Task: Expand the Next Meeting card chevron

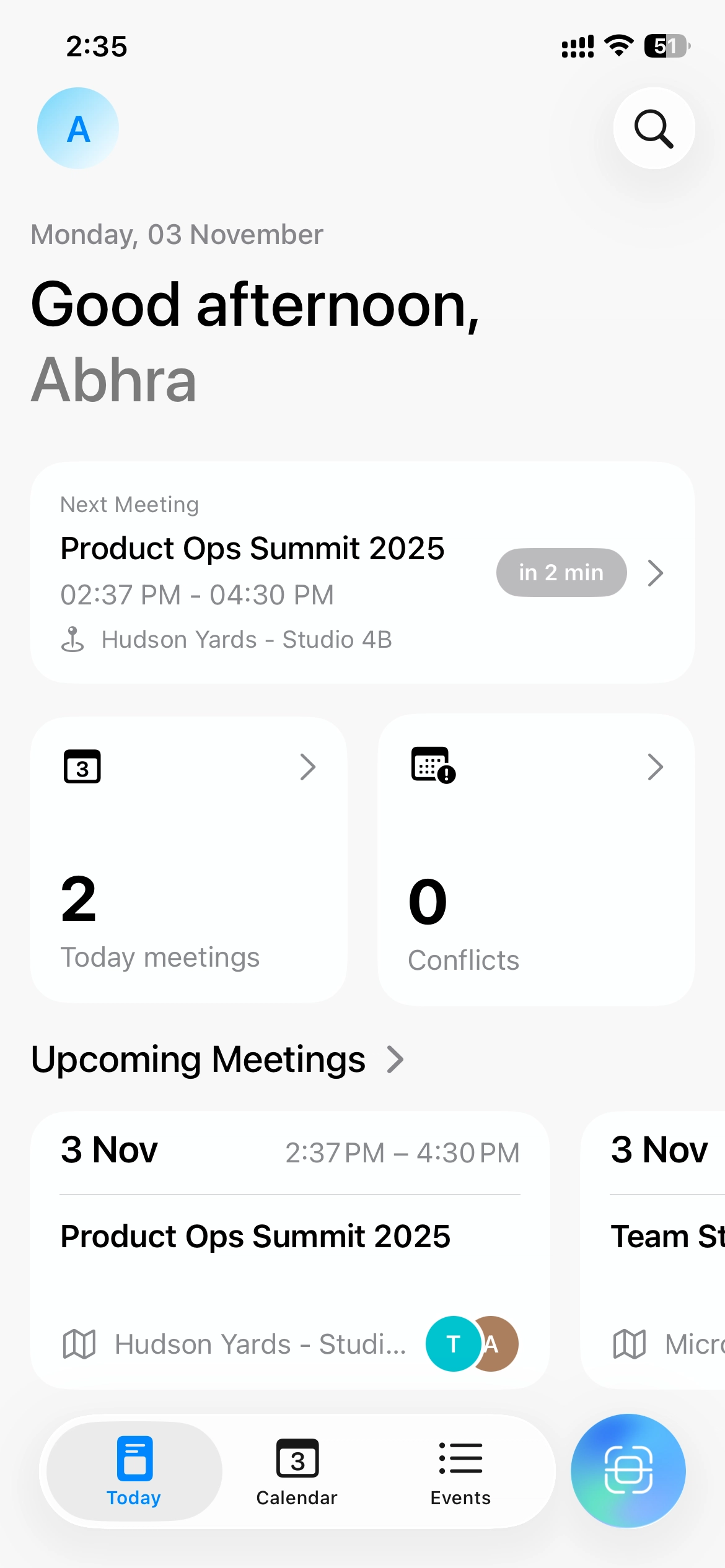Action: tap(656, 573)
